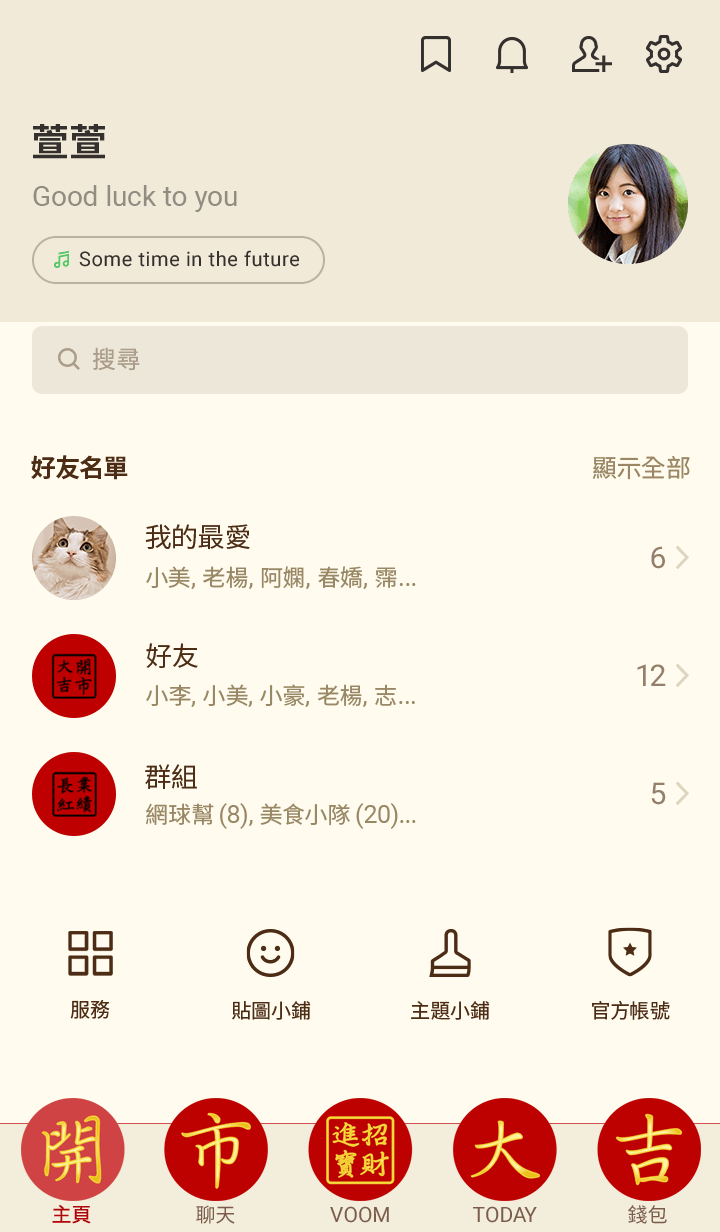Tap 顯示全部 to show all friends
The image size is (720, 1232).
point(641,468)
